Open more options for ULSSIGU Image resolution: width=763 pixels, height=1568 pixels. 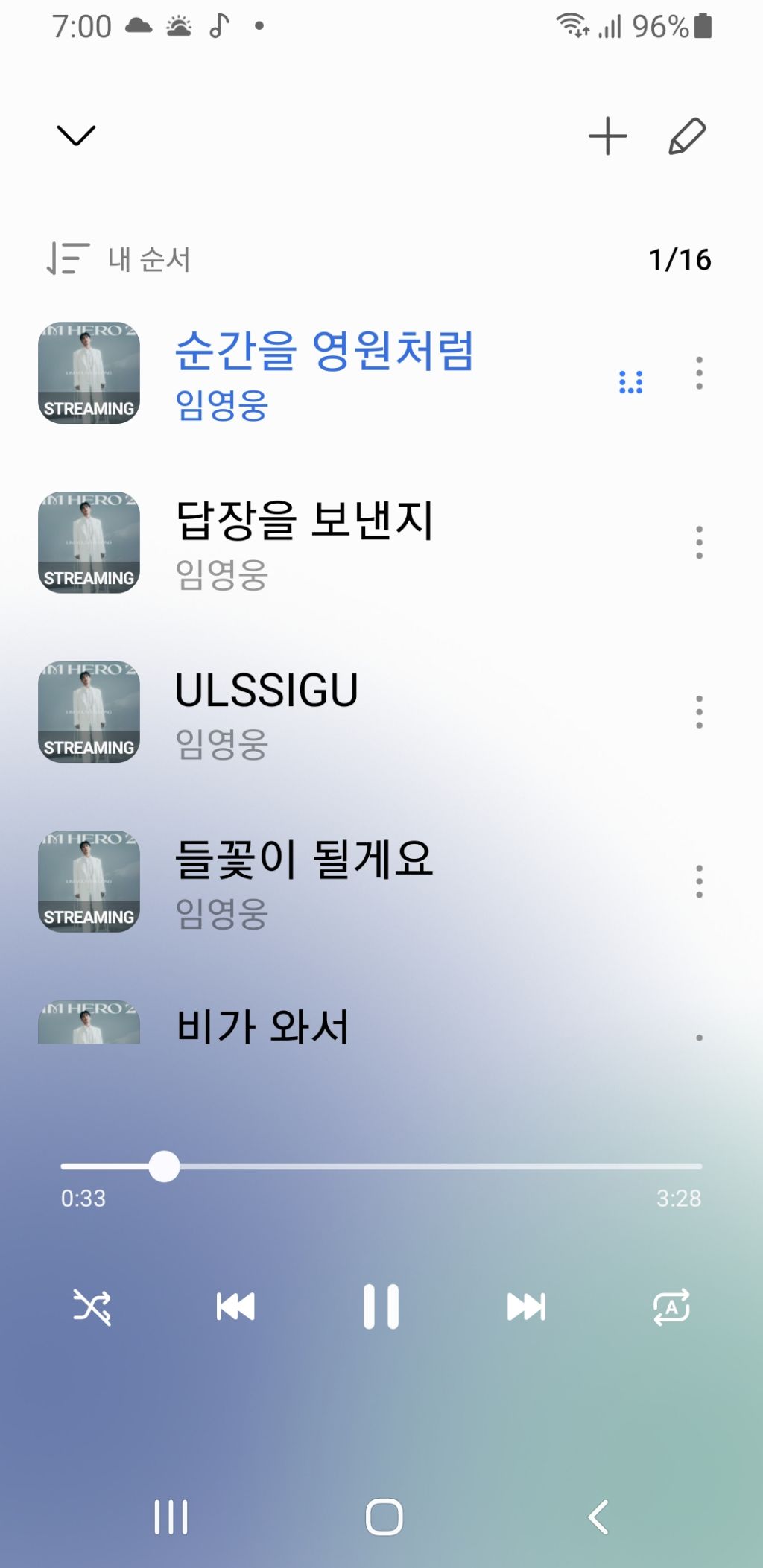(x=699, y=712)
